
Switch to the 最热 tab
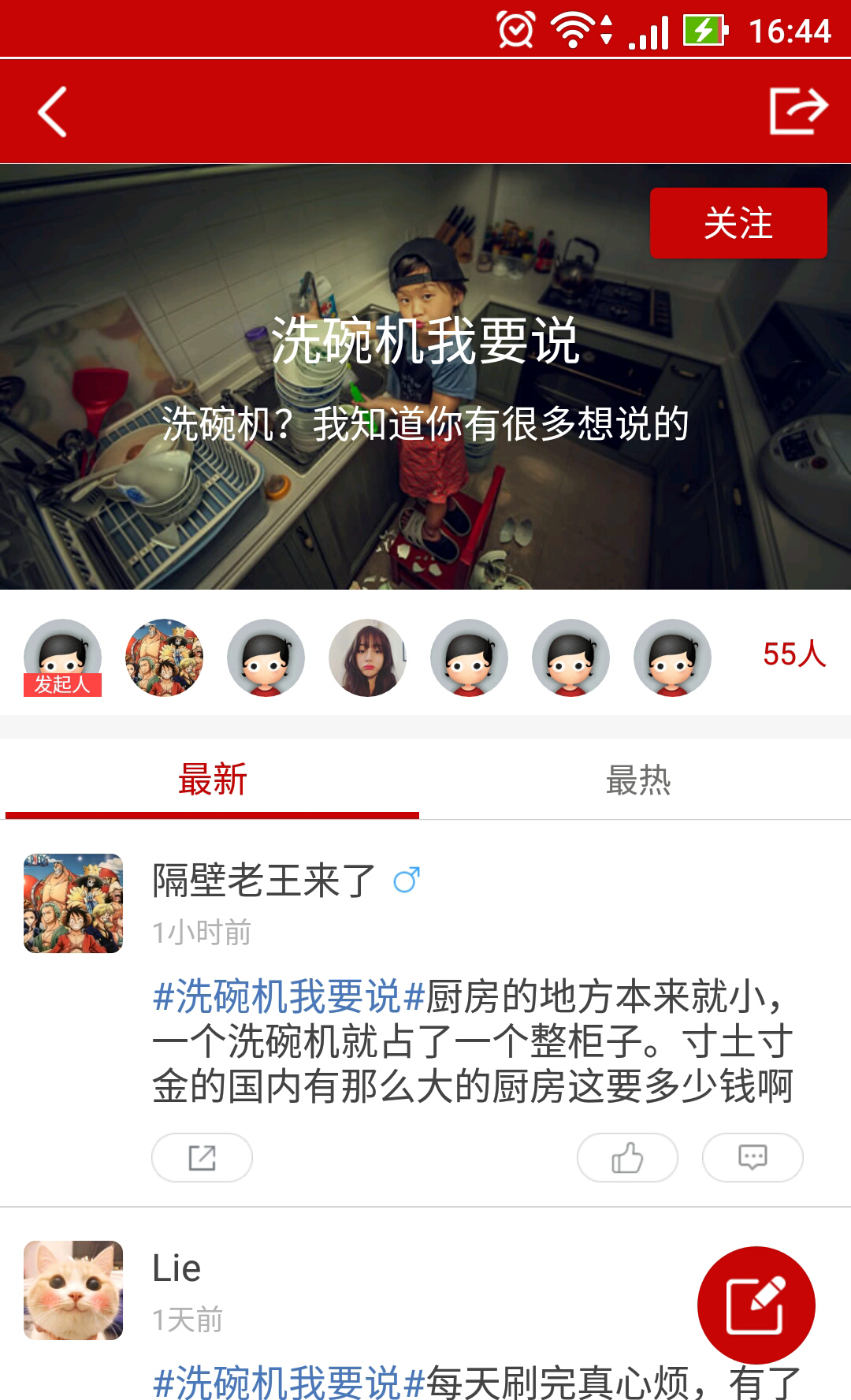click(637, 780)
